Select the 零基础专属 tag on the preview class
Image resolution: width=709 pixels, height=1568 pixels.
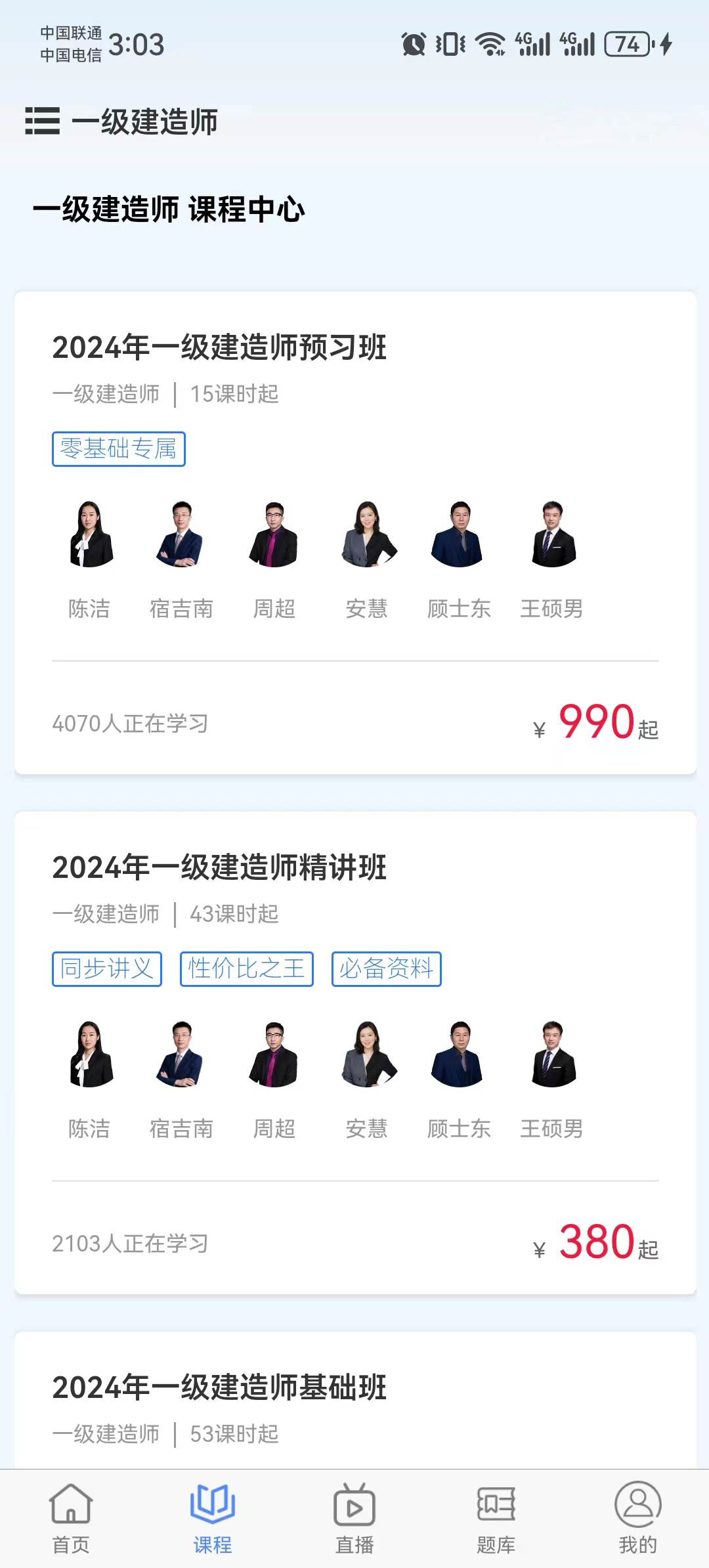pyautogui.click(x=118, y=449)
